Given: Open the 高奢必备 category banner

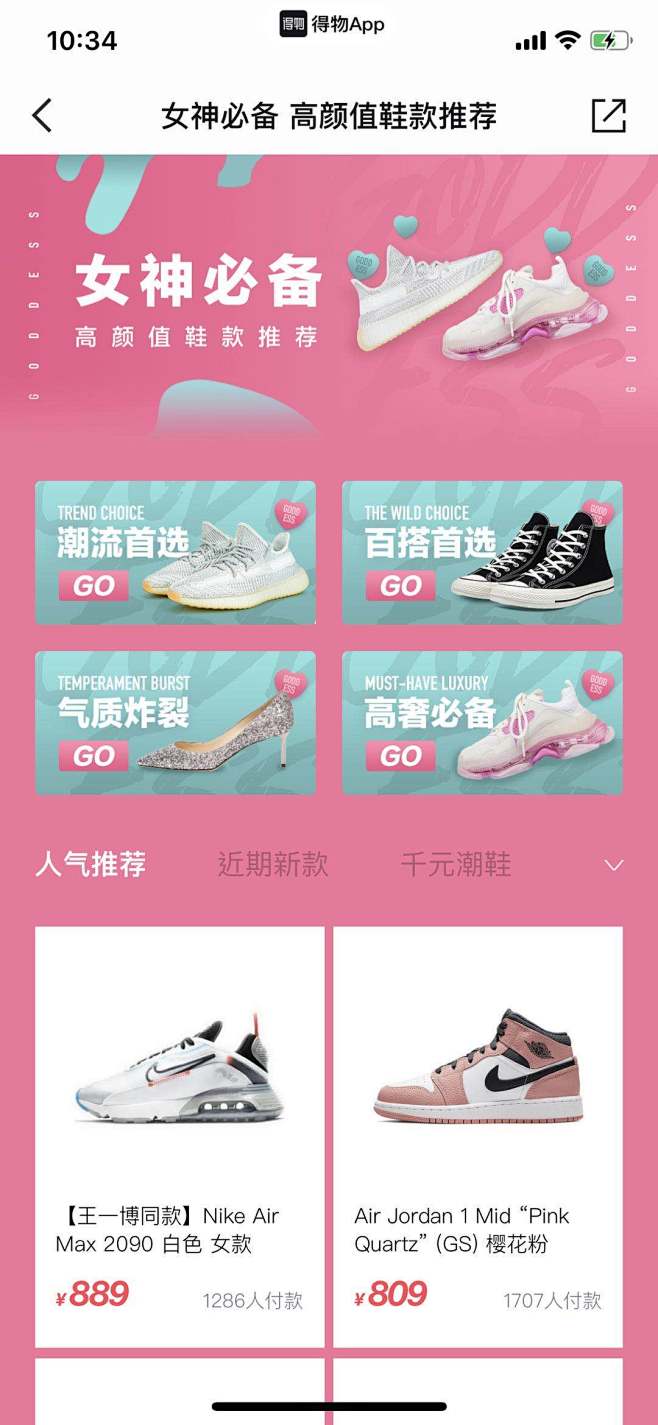Looking at the screenshot, I should click(x=482, y=723).
